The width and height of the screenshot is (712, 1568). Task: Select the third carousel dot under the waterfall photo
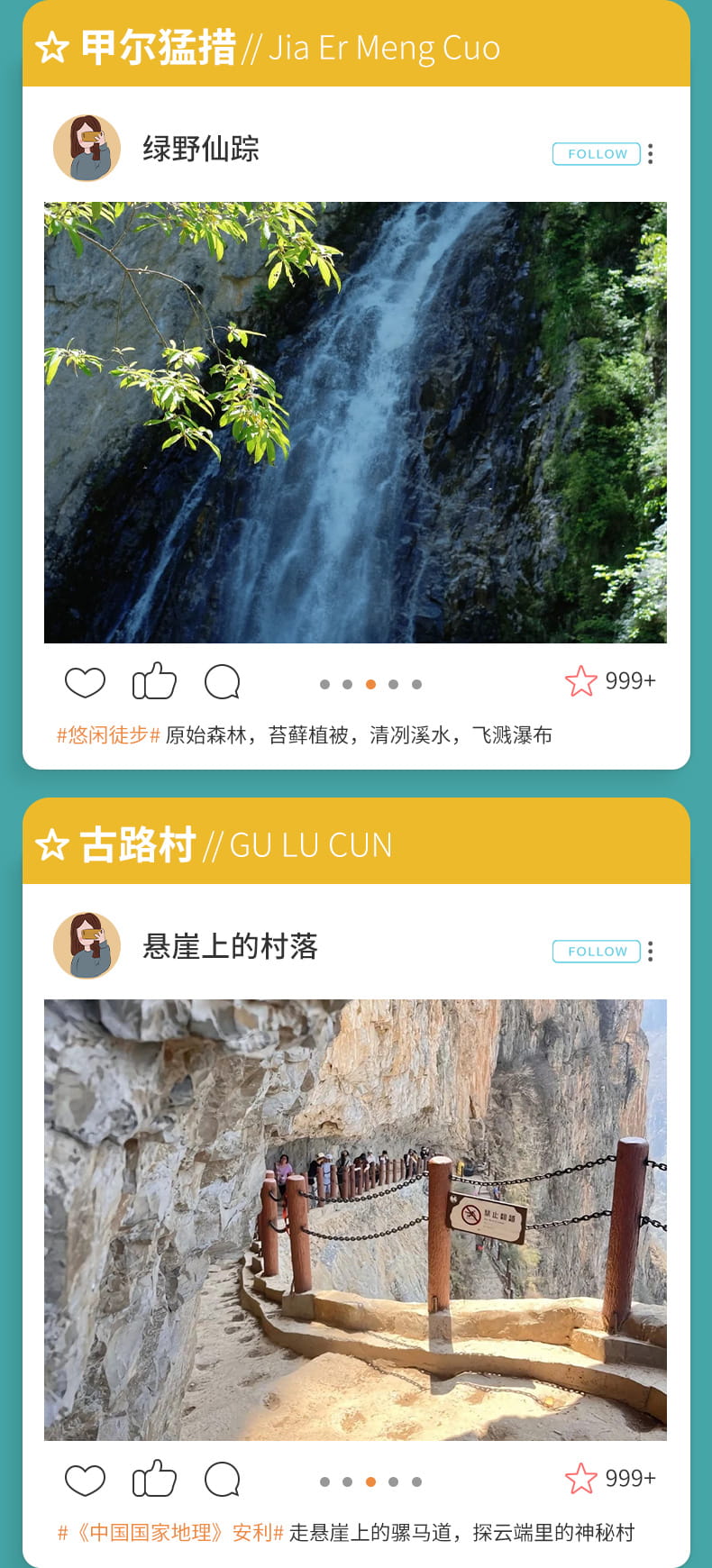(370, 684)
